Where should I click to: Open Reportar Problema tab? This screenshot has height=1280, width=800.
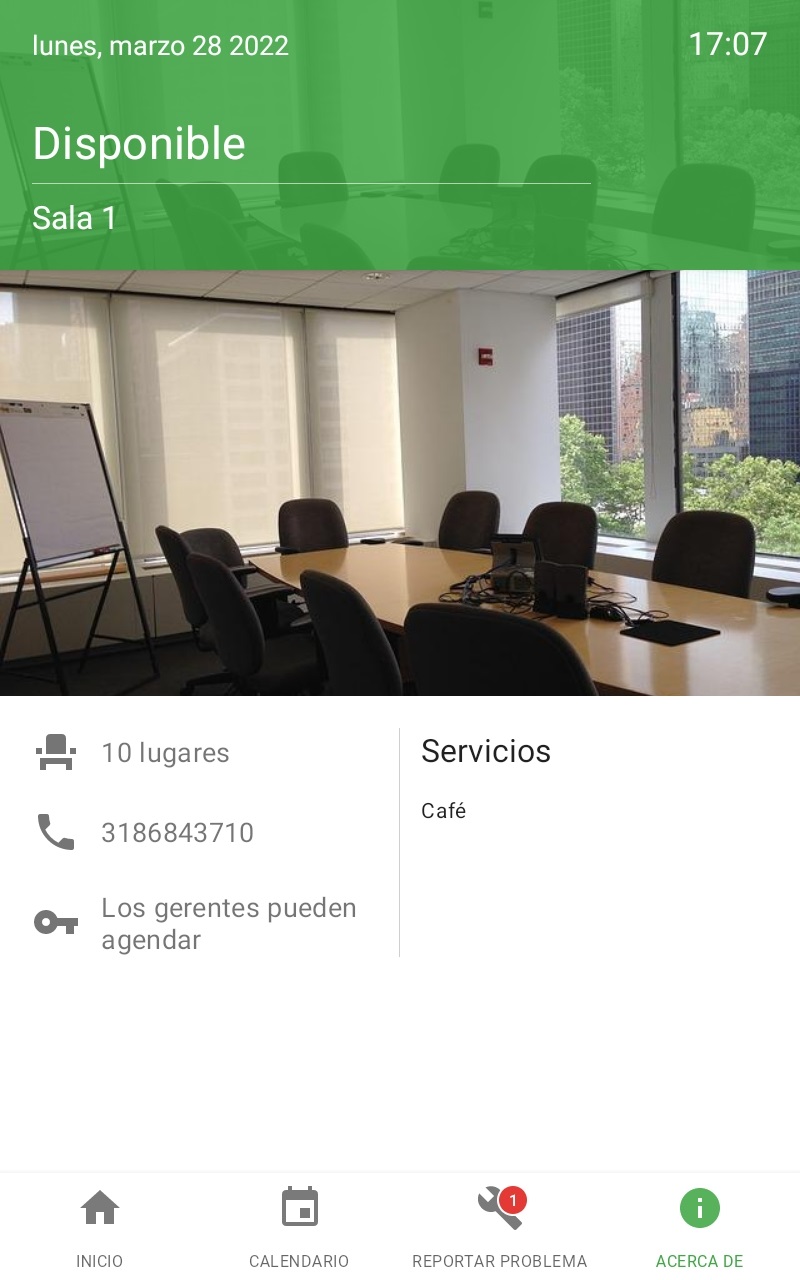499,1226
